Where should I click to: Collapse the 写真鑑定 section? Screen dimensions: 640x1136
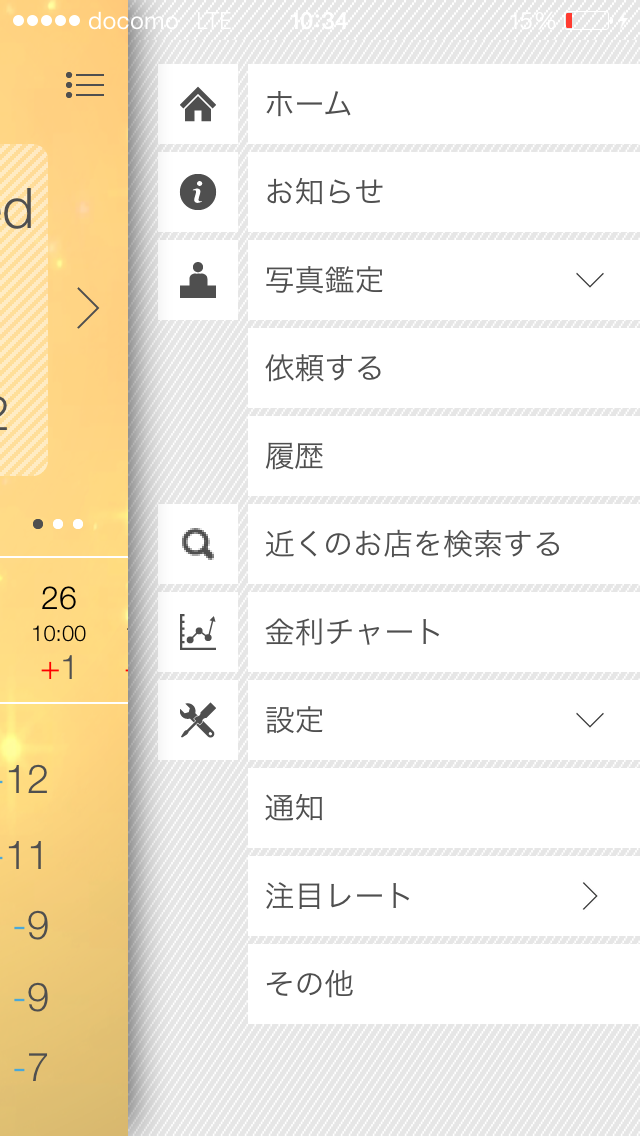pos(444,280)
